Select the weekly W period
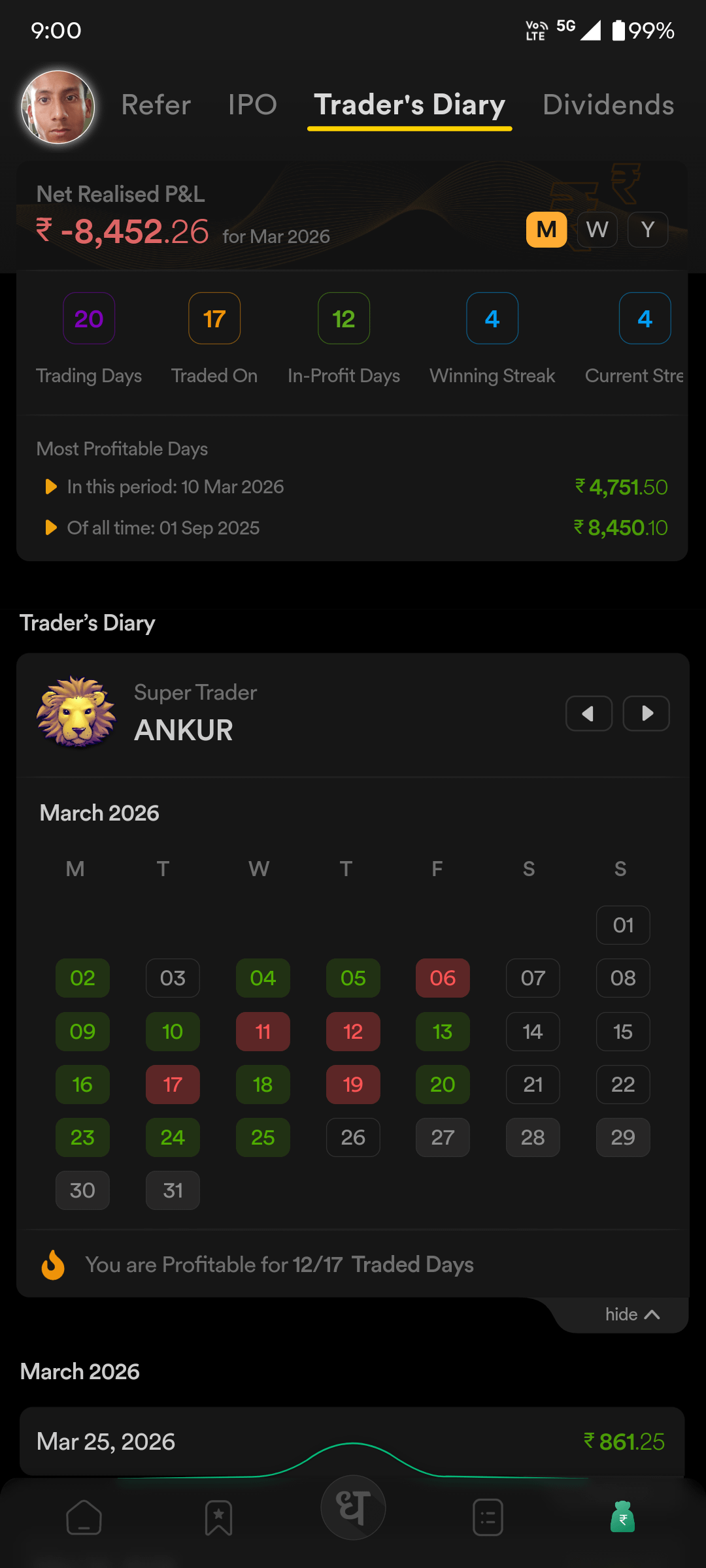706x1568 pixels. tap(597, 229)
